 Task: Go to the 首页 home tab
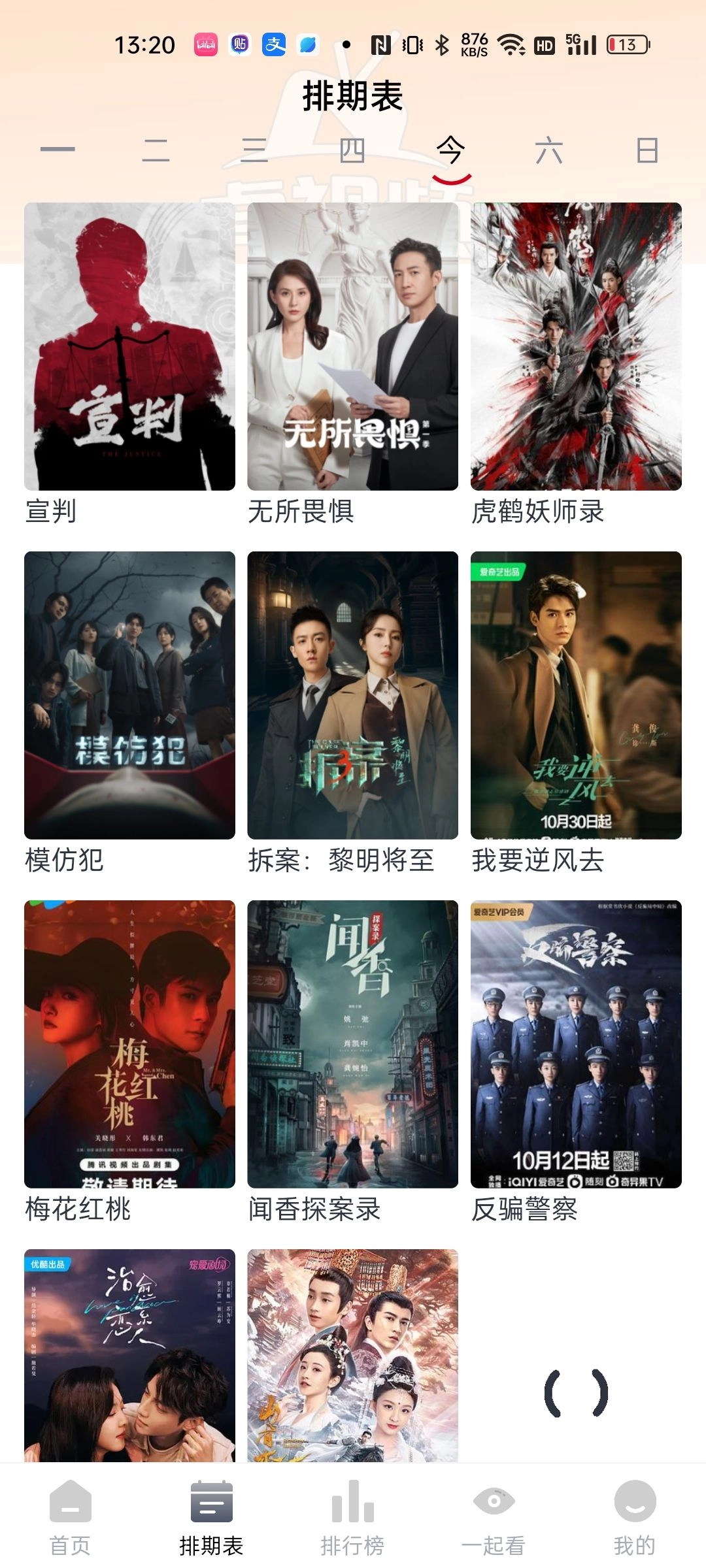(71, 1517)
